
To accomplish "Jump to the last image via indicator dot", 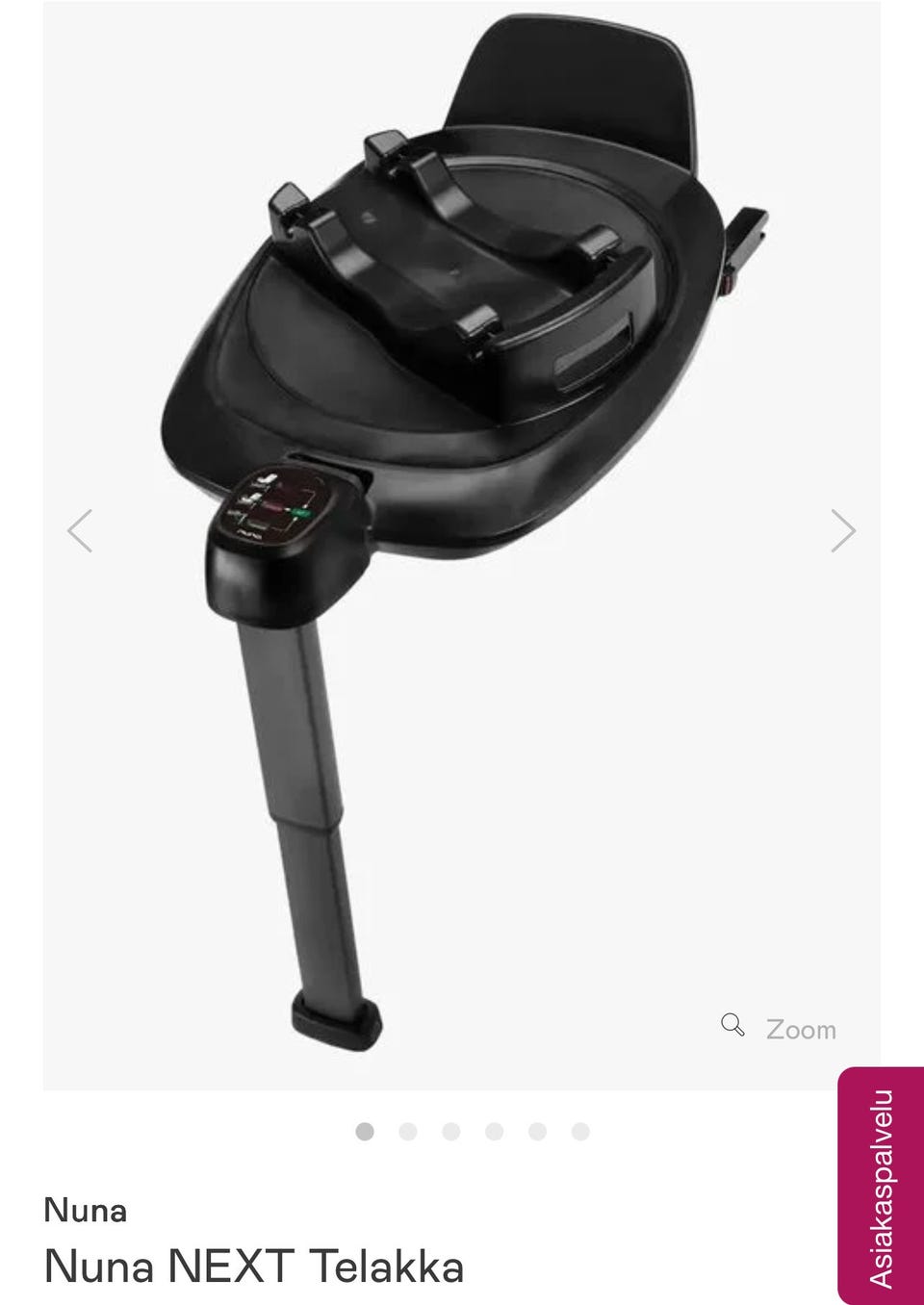I will (x=580, y=1132).
